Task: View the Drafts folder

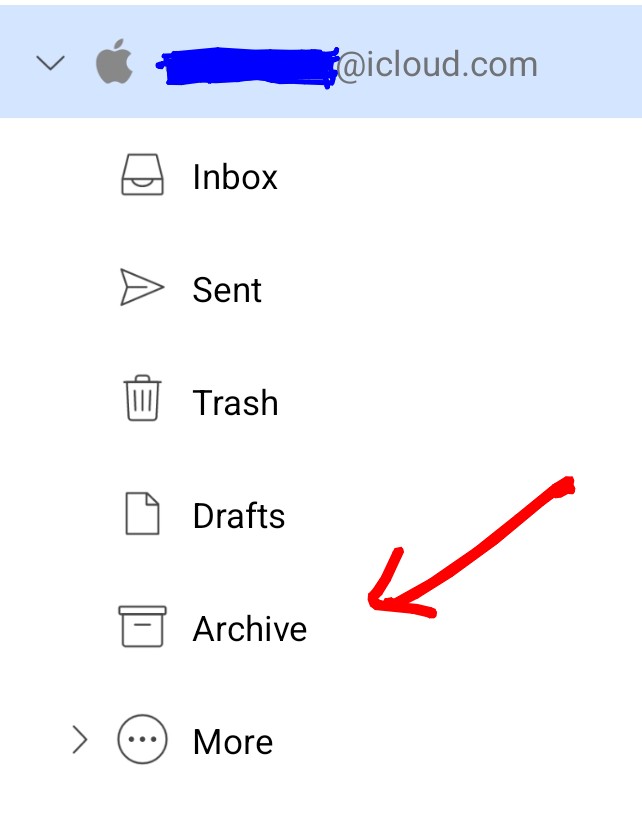Action: (238, 516)
